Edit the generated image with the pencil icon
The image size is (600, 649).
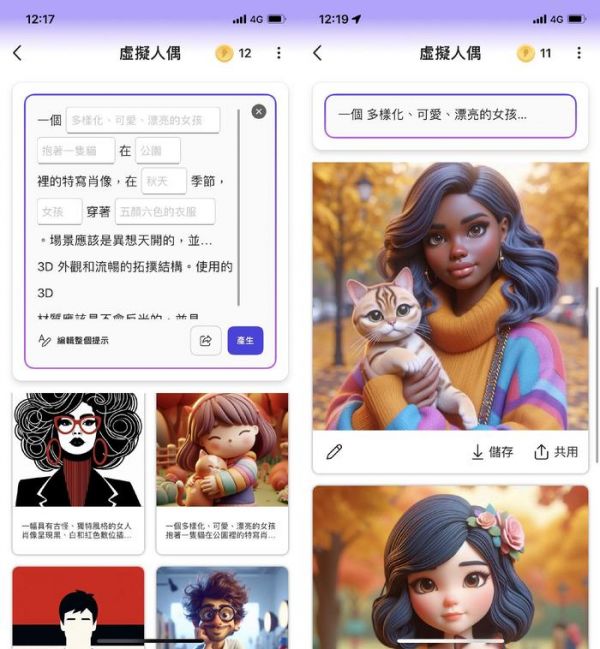click(x=334, y=452)
